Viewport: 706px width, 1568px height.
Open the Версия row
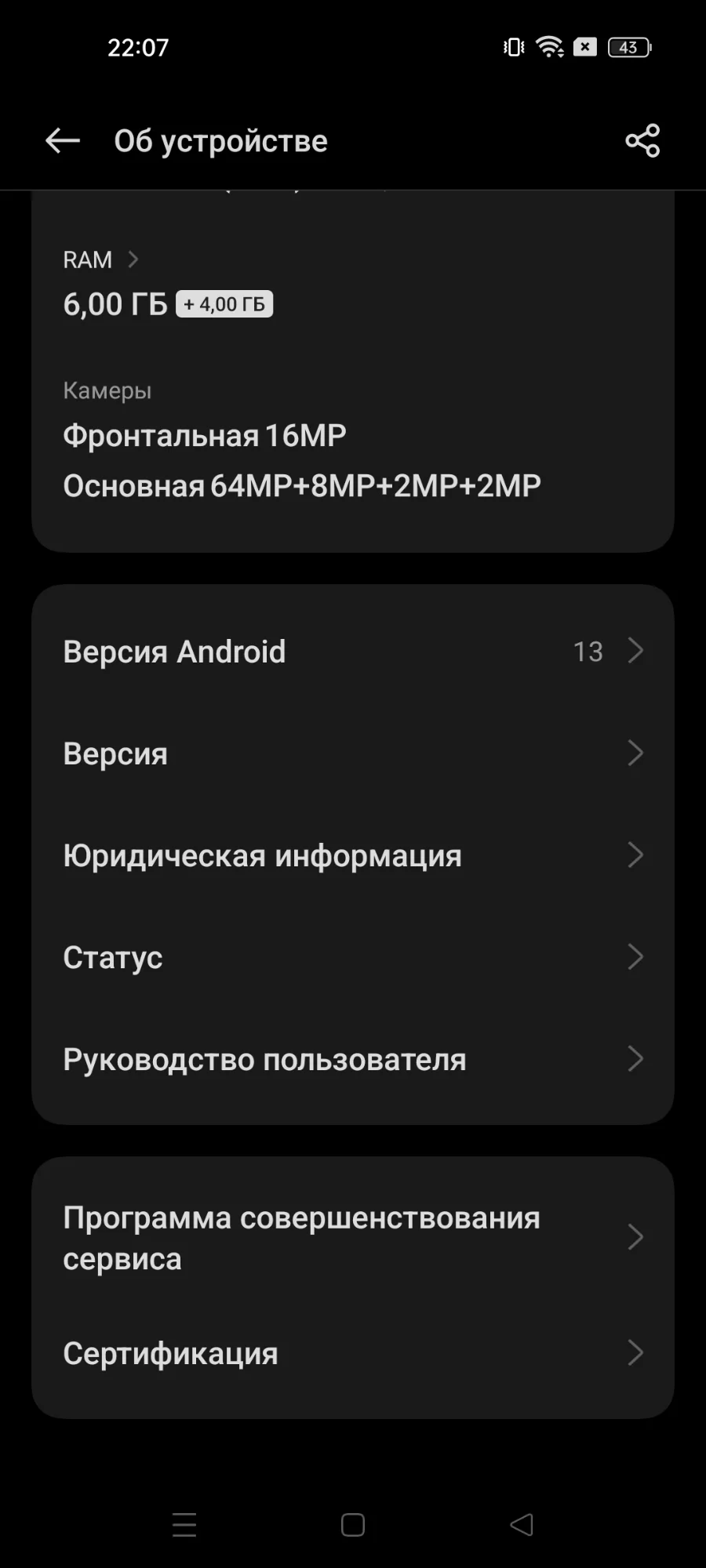[353, 753]
